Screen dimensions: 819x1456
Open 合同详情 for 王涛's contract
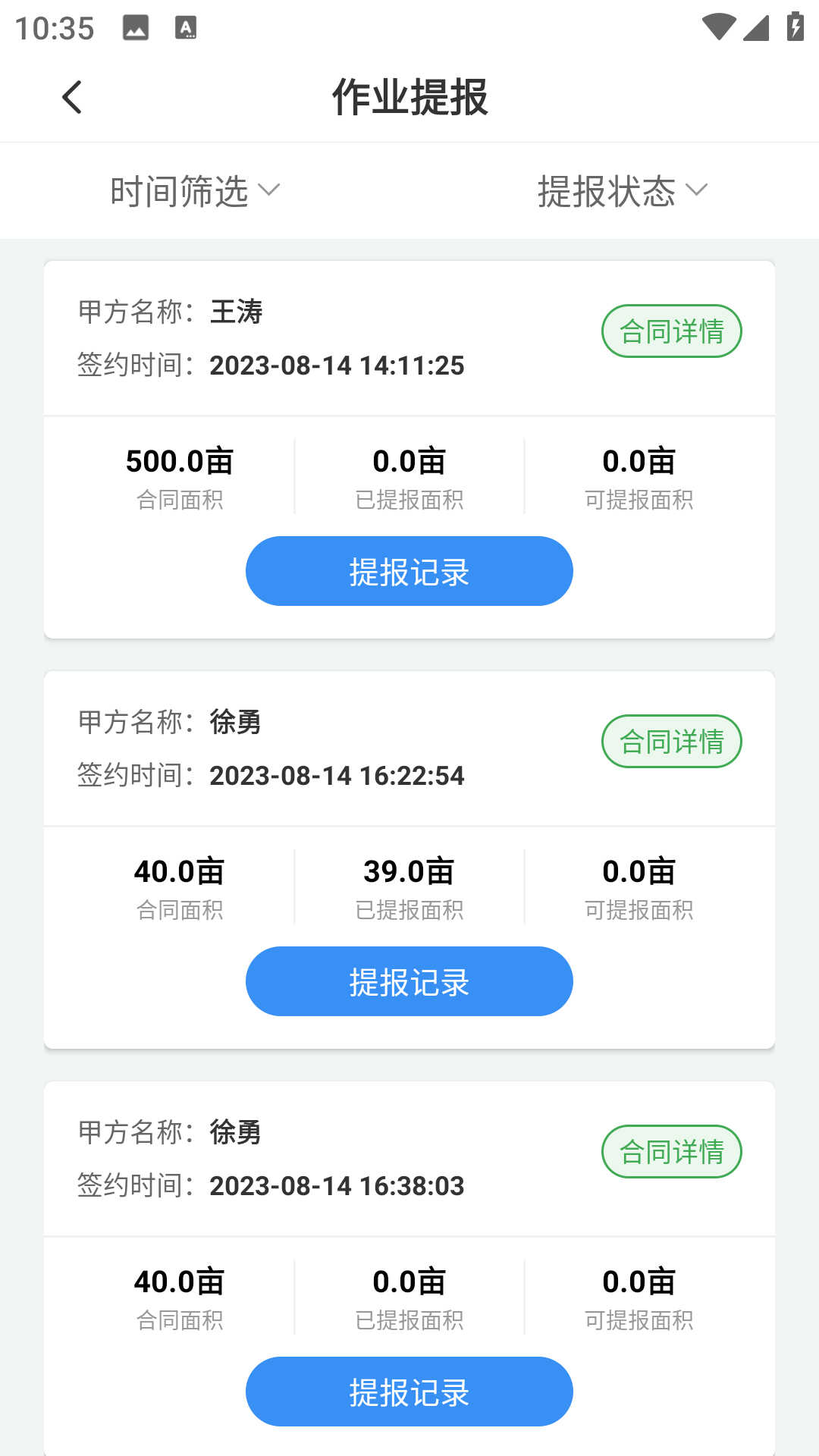671,331
